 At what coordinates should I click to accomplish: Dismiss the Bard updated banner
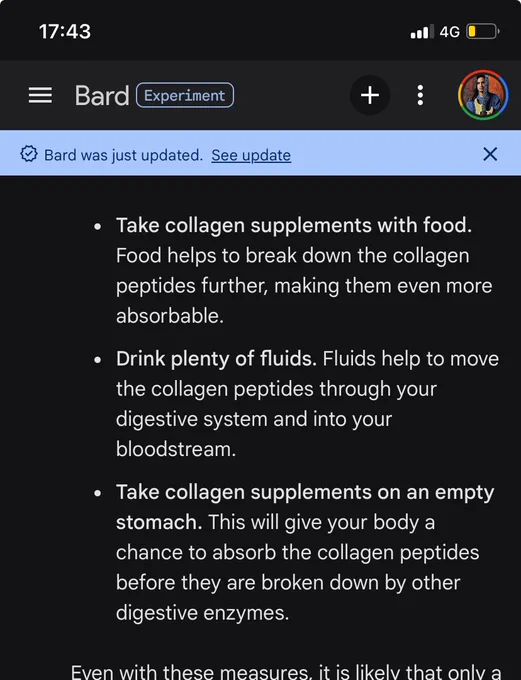click(490, 154)
